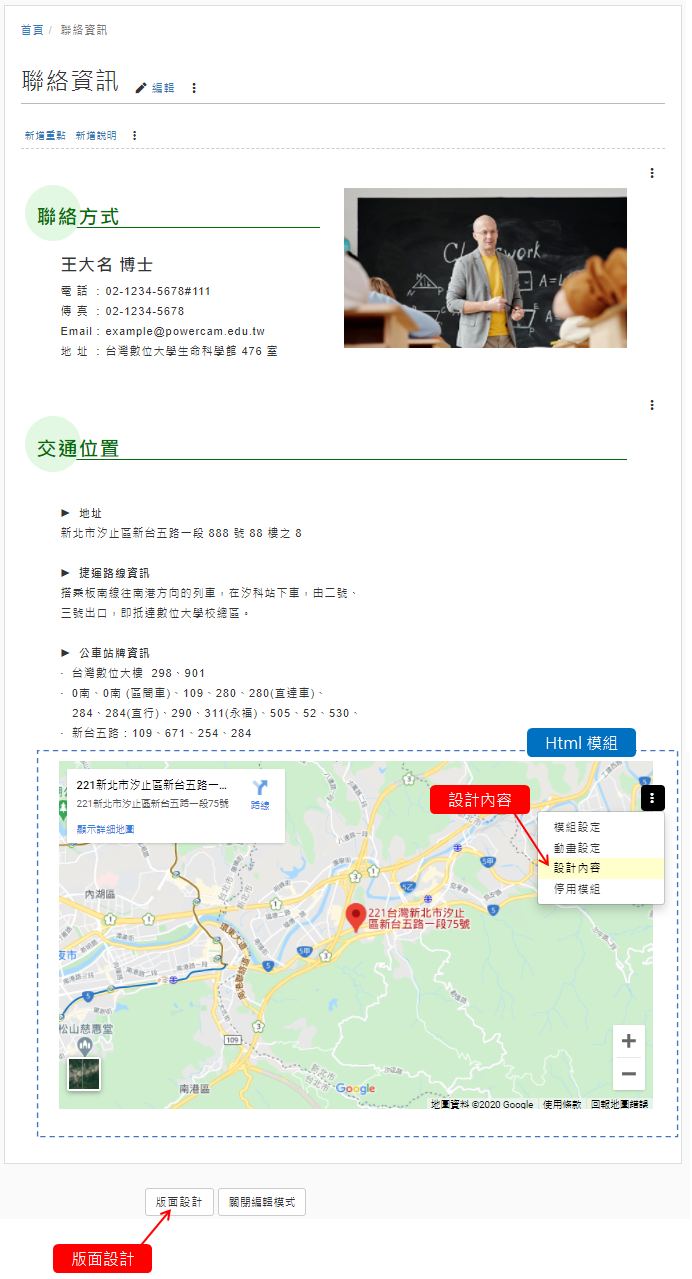
Task: Open the 顯示詳細地圖 link
Action: click(x=105, y=829)
